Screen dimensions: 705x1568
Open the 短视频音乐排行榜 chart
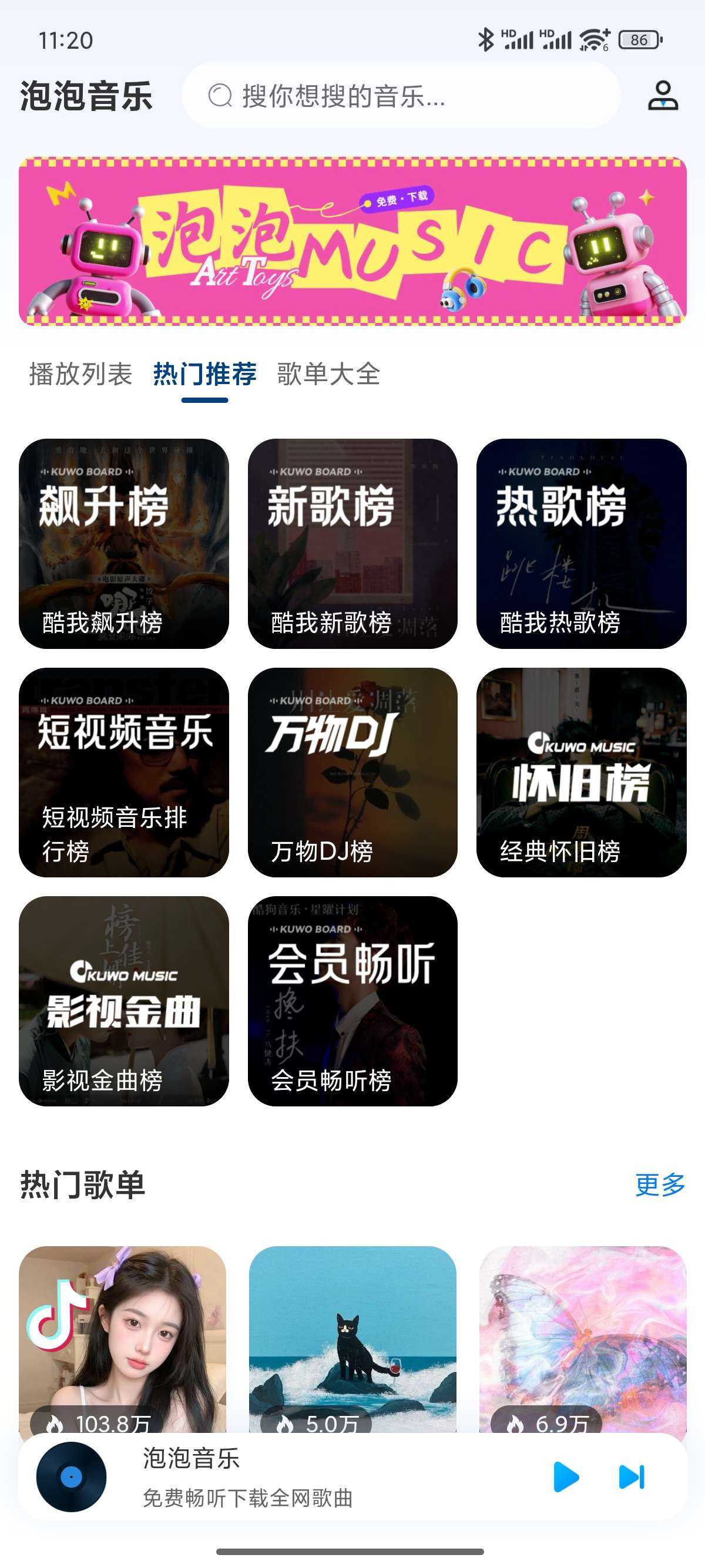click(x=123, y=772)
